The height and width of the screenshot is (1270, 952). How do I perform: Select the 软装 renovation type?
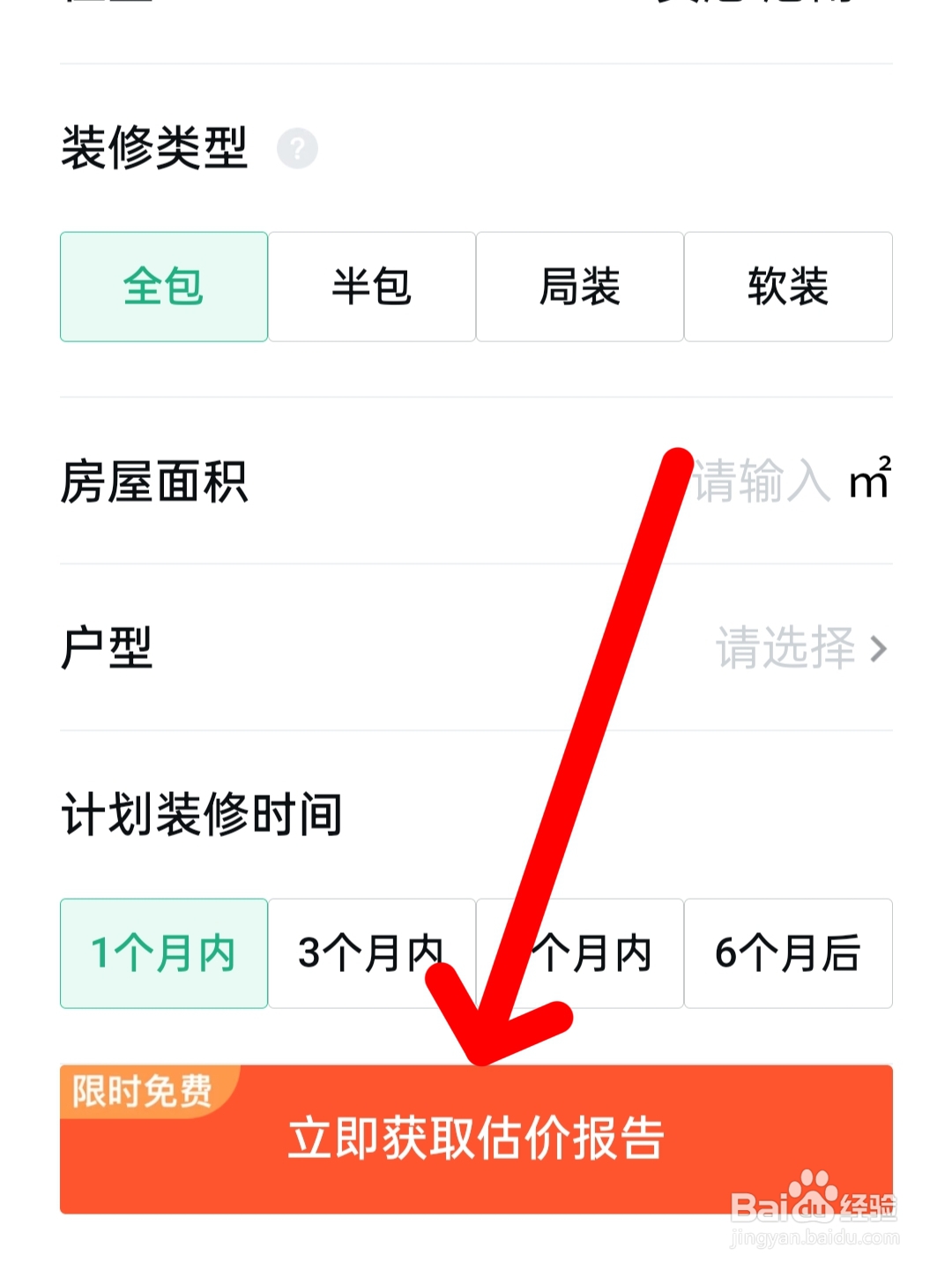[x=788, y=287]
